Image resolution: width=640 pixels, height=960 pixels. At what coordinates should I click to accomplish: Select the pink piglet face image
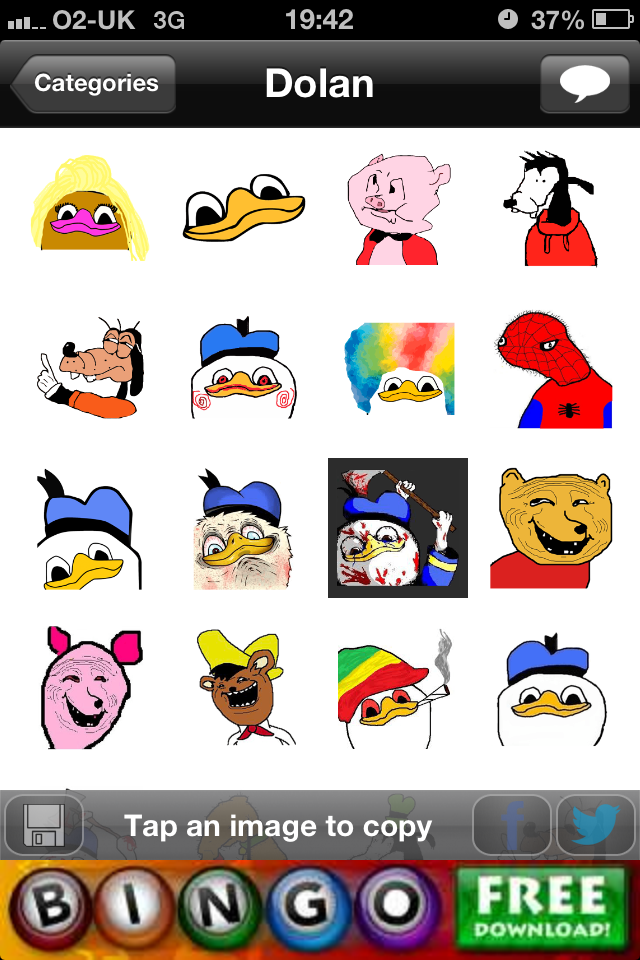coord(86,688)
